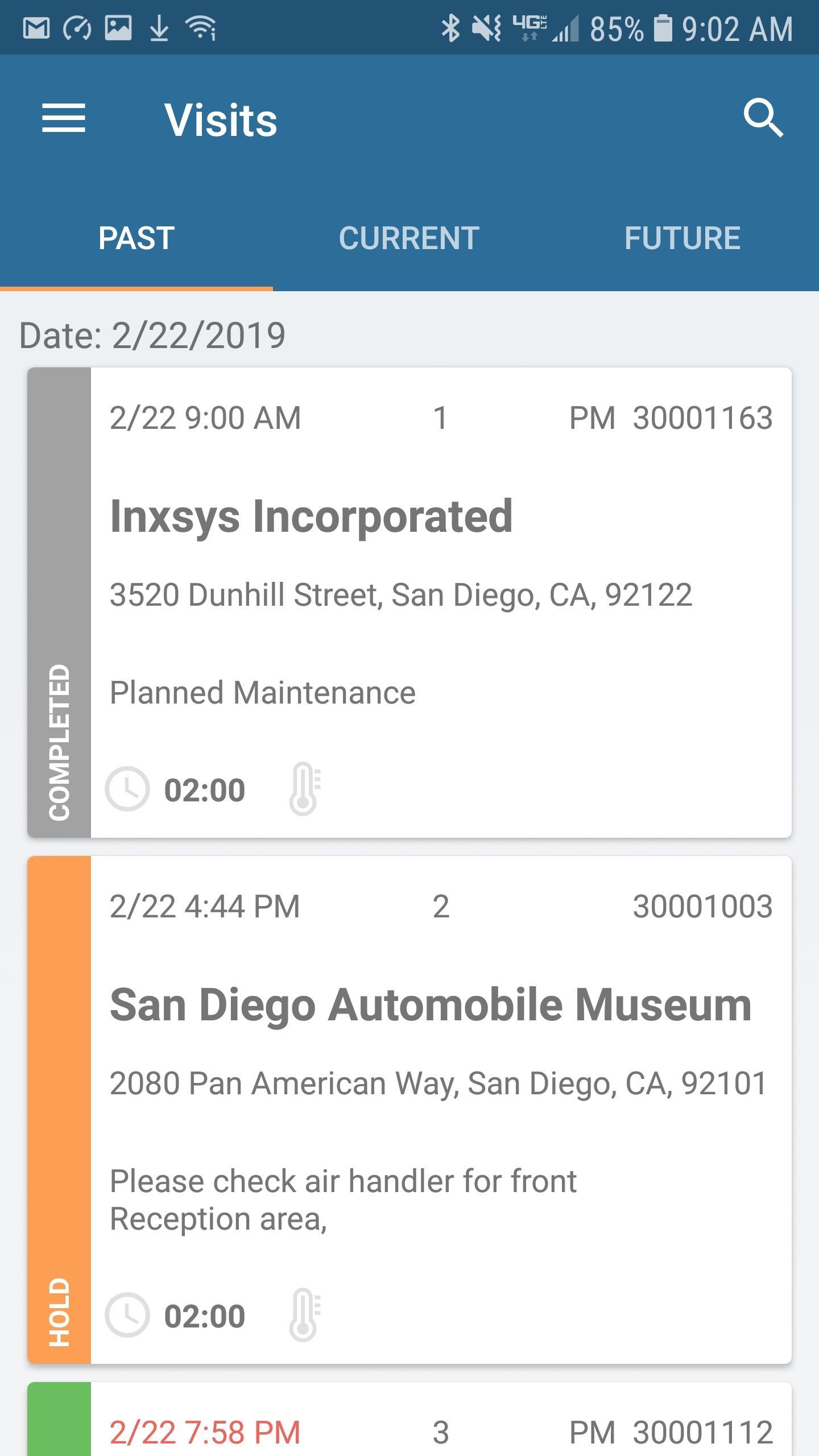Switch to the Current tab

coord(409,238)
